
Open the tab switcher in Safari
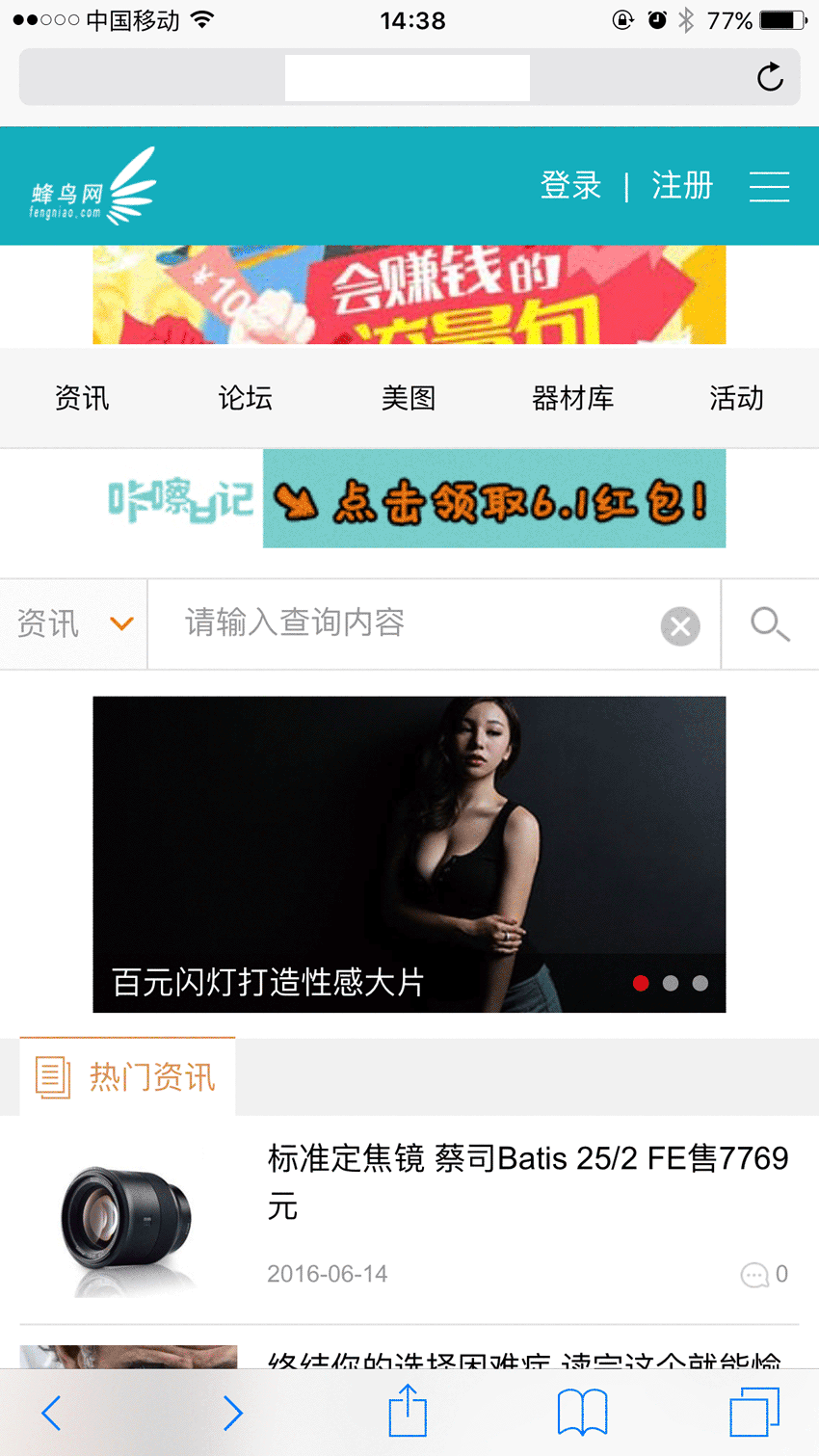coord(756,1412)
